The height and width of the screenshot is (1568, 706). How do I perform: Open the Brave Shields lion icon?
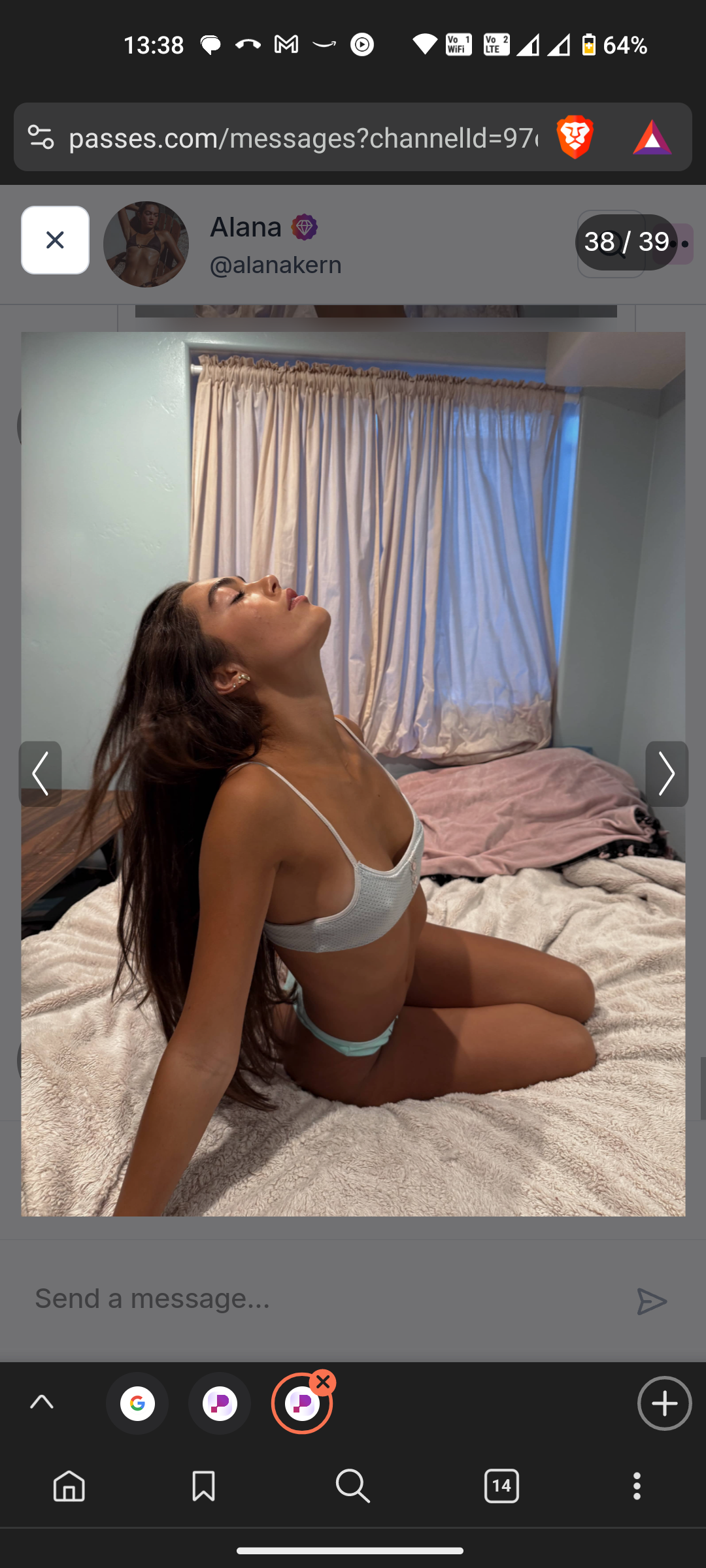pyautogui.click(x=575, y=138)
